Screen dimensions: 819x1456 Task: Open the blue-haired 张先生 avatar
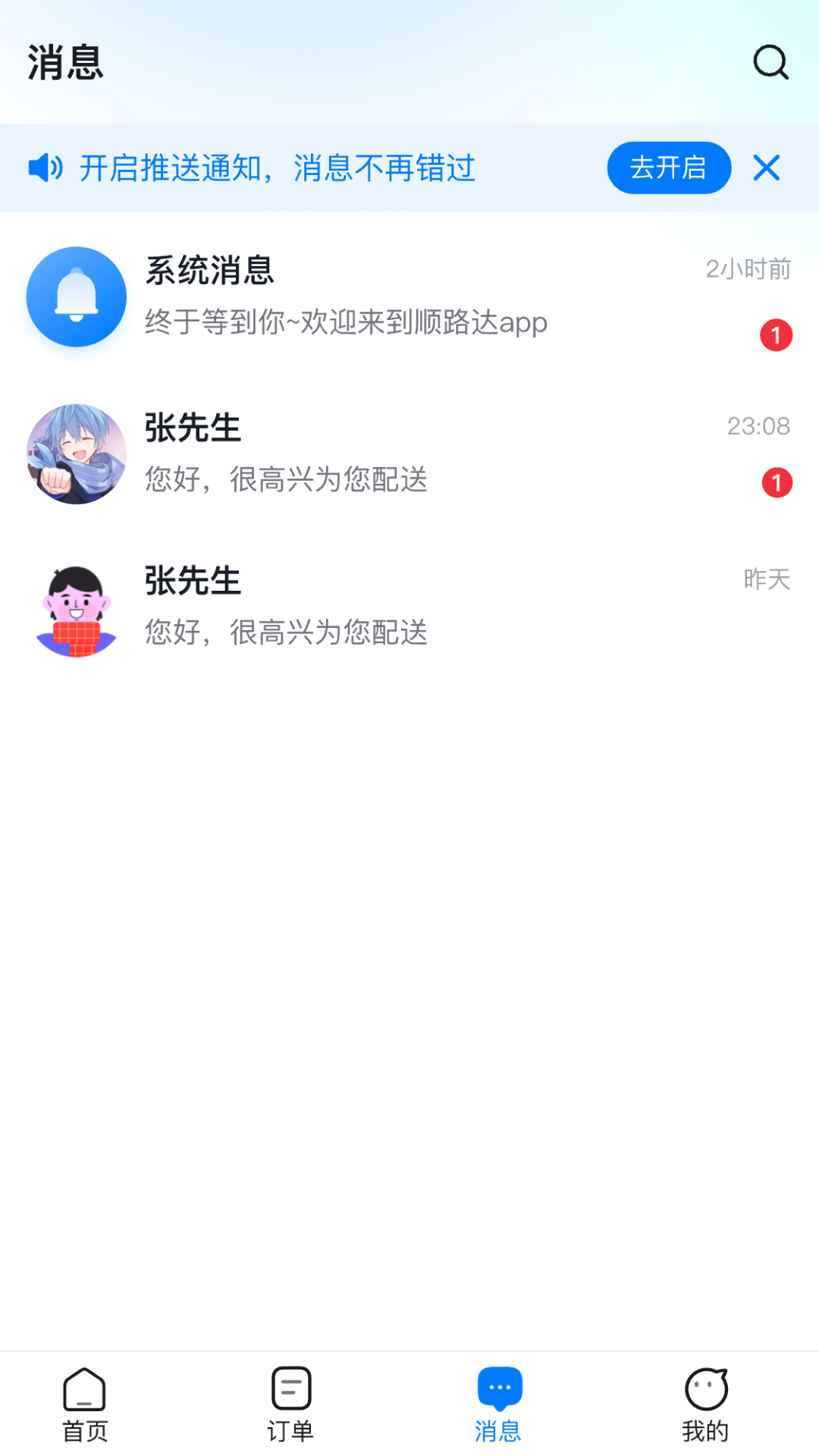point(76,453)
